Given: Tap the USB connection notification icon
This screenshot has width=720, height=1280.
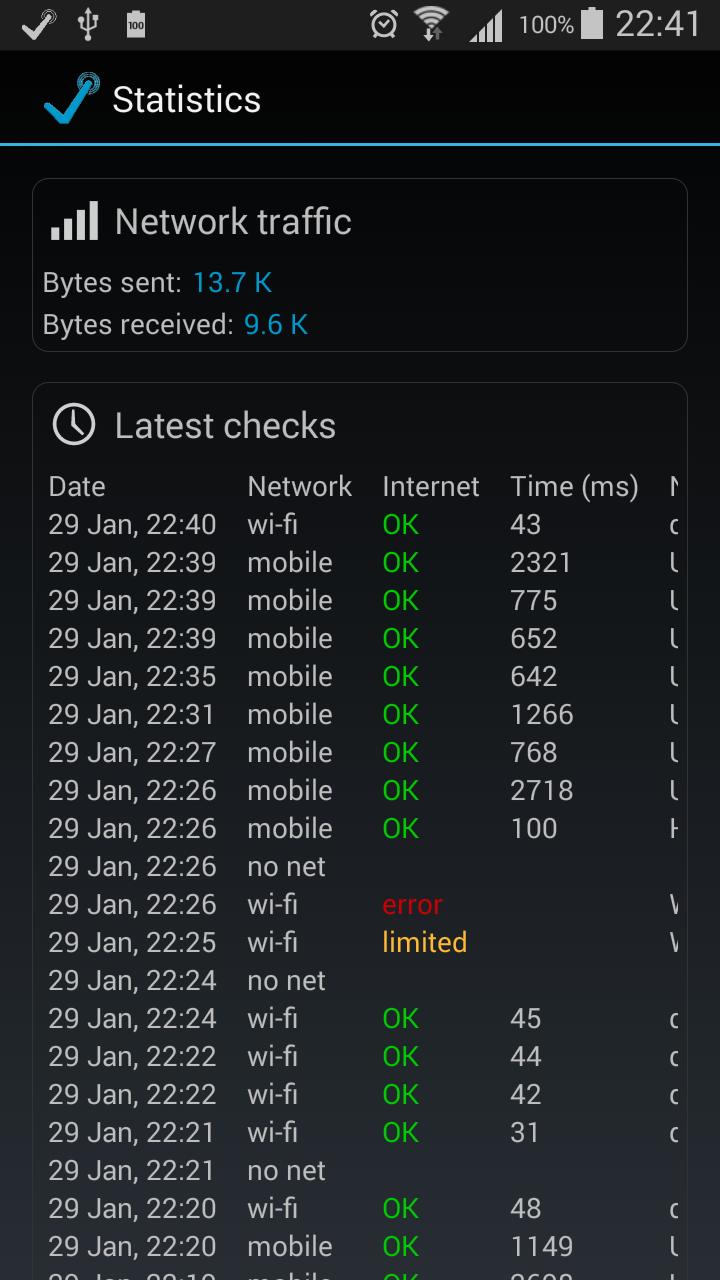Looking at the screenshot, I should [x=87, y=23].
